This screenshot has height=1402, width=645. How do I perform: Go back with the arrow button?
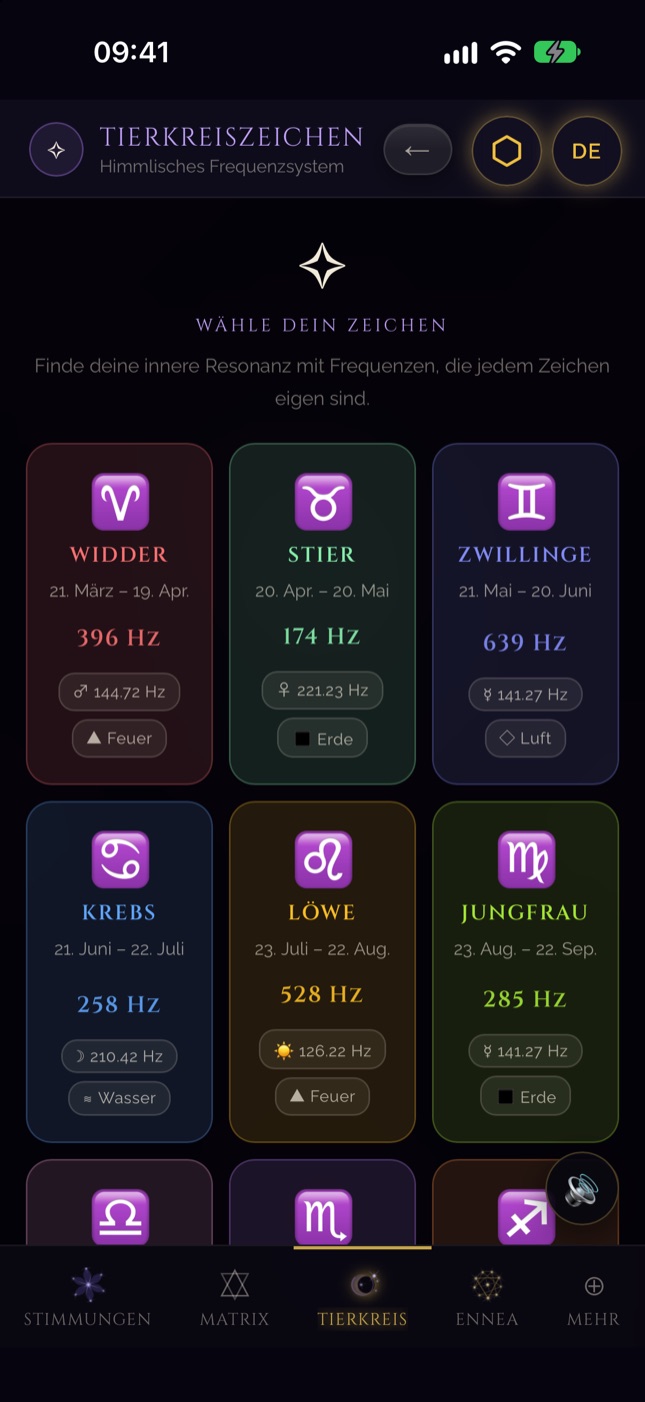tap(418, 150)
